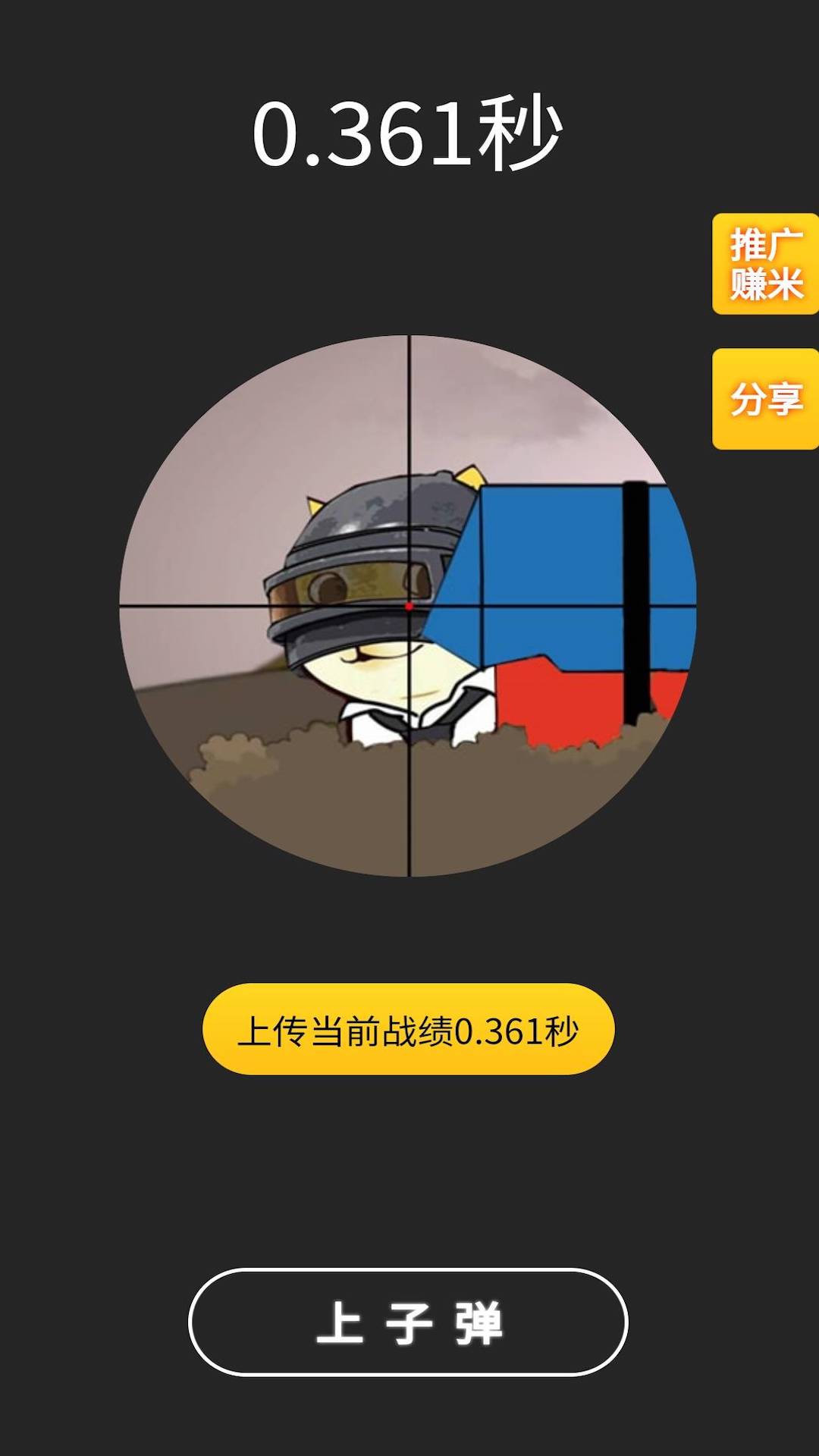Upload current score with 上传当前战绩0.361秒
Image resolution: width=819 pixels, height=1456 pixels.
[408, 1029]
